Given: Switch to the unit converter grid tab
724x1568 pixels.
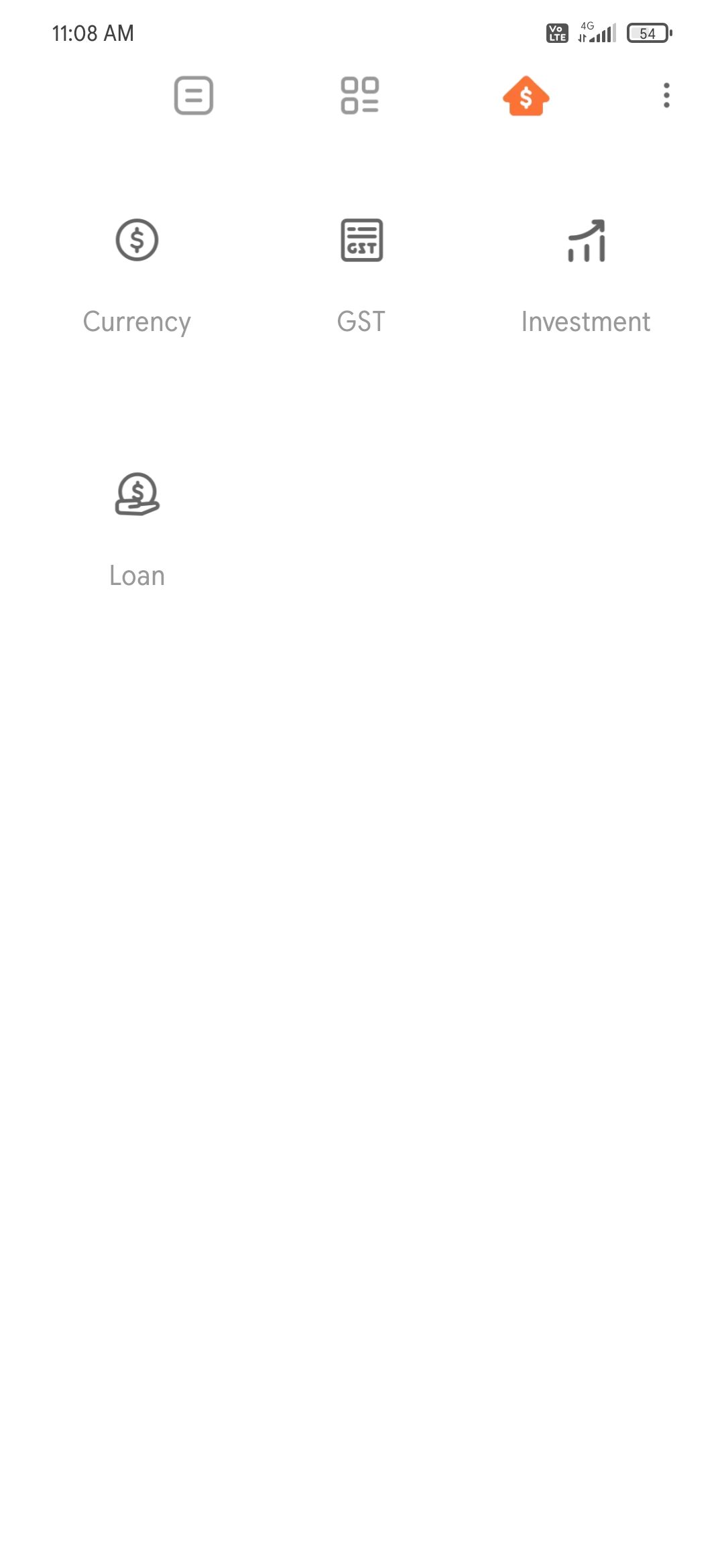Looking at the screenshot, I should click(x=360, y=96).
